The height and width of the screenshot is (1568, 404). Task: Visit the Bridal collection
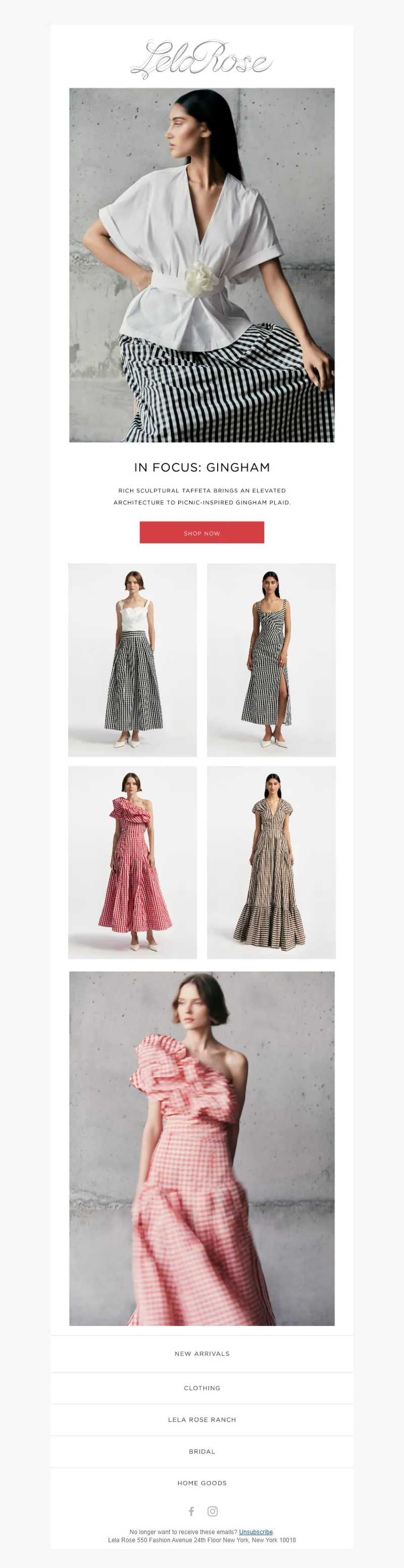(202, 1452)
